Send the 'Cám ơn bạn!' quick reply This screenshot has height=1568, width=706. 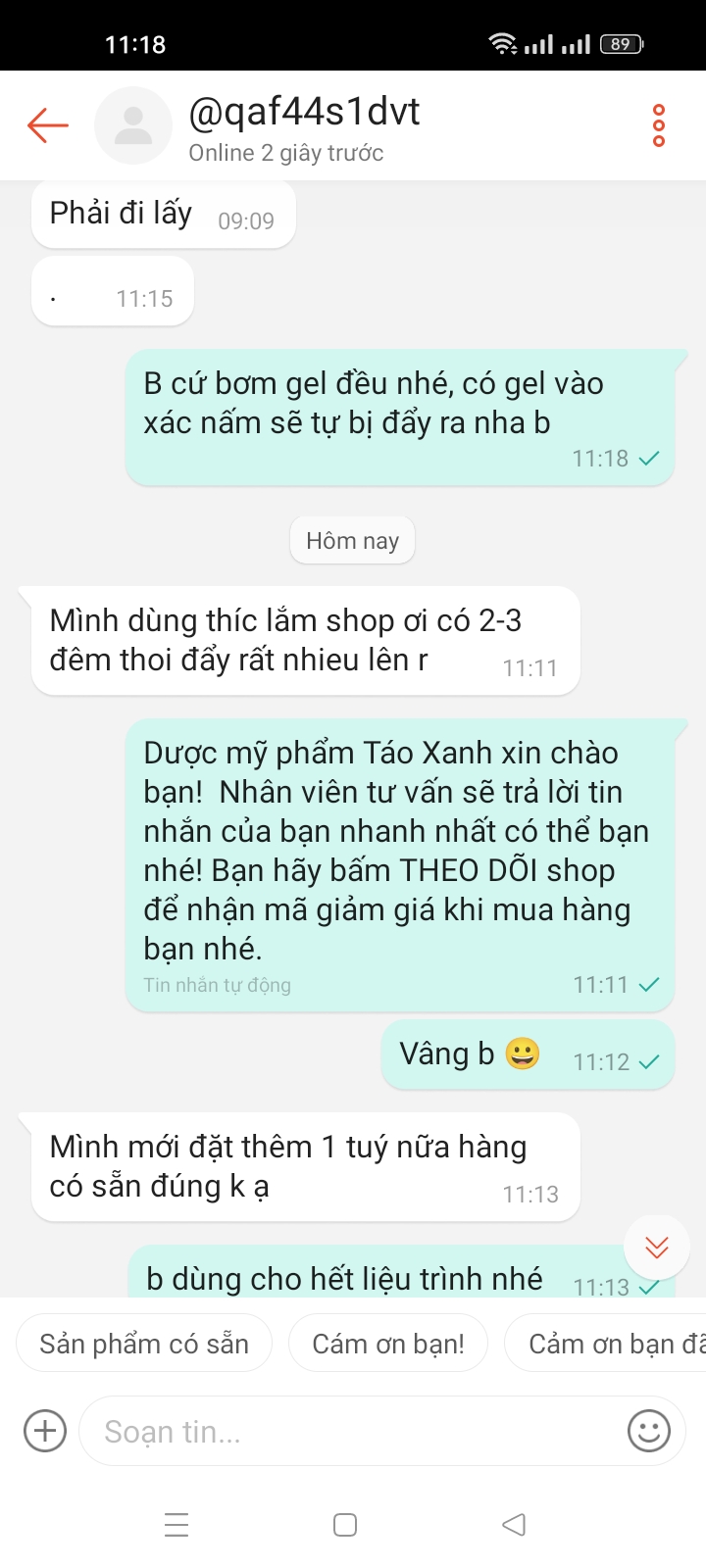[388, 1344]
